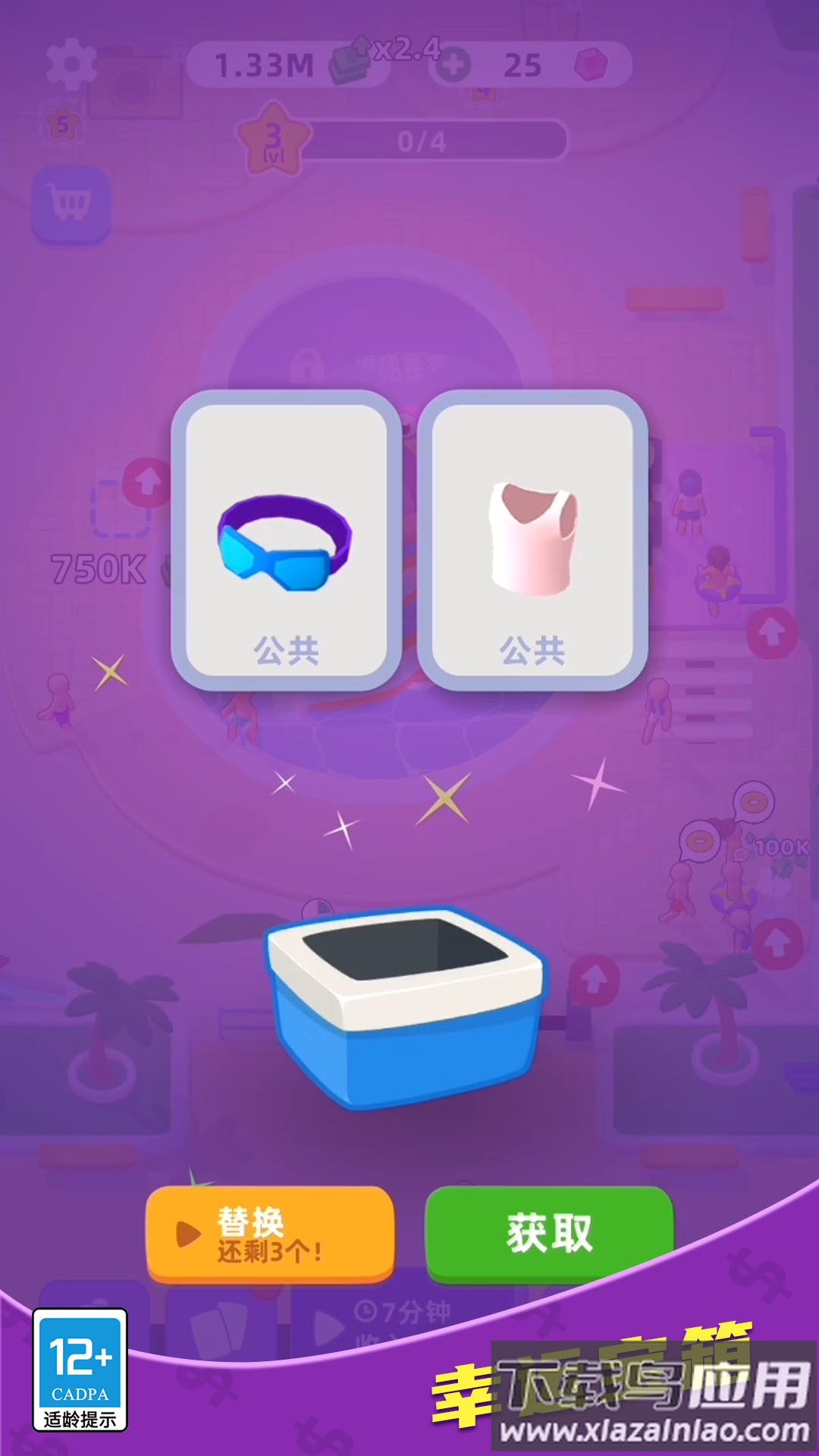Tap the green 获取 button
819x1456 pixels.
point(548,1233)
